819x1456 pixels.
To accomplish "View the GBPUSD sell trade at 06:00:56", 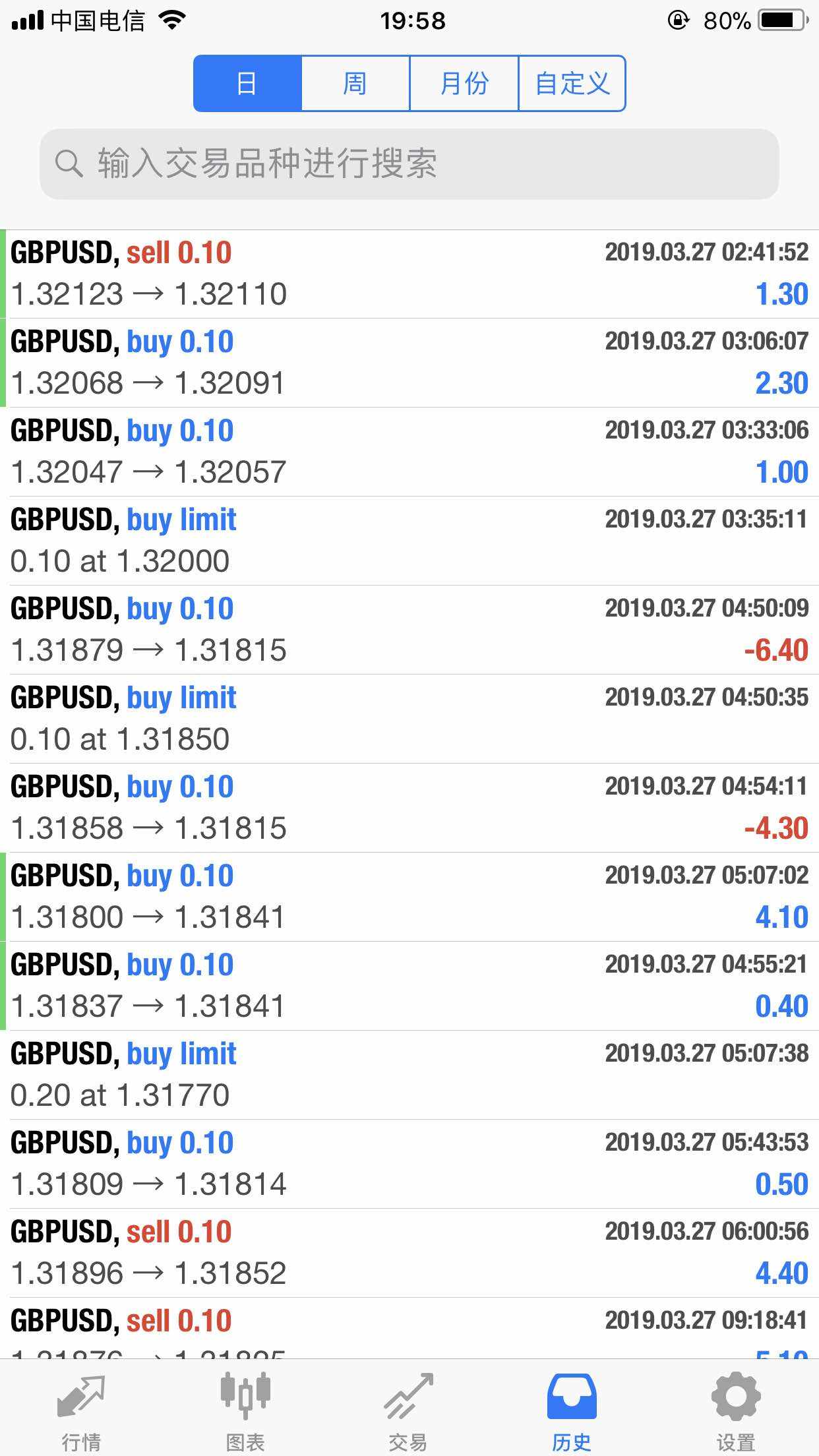I will point(409,1253).
